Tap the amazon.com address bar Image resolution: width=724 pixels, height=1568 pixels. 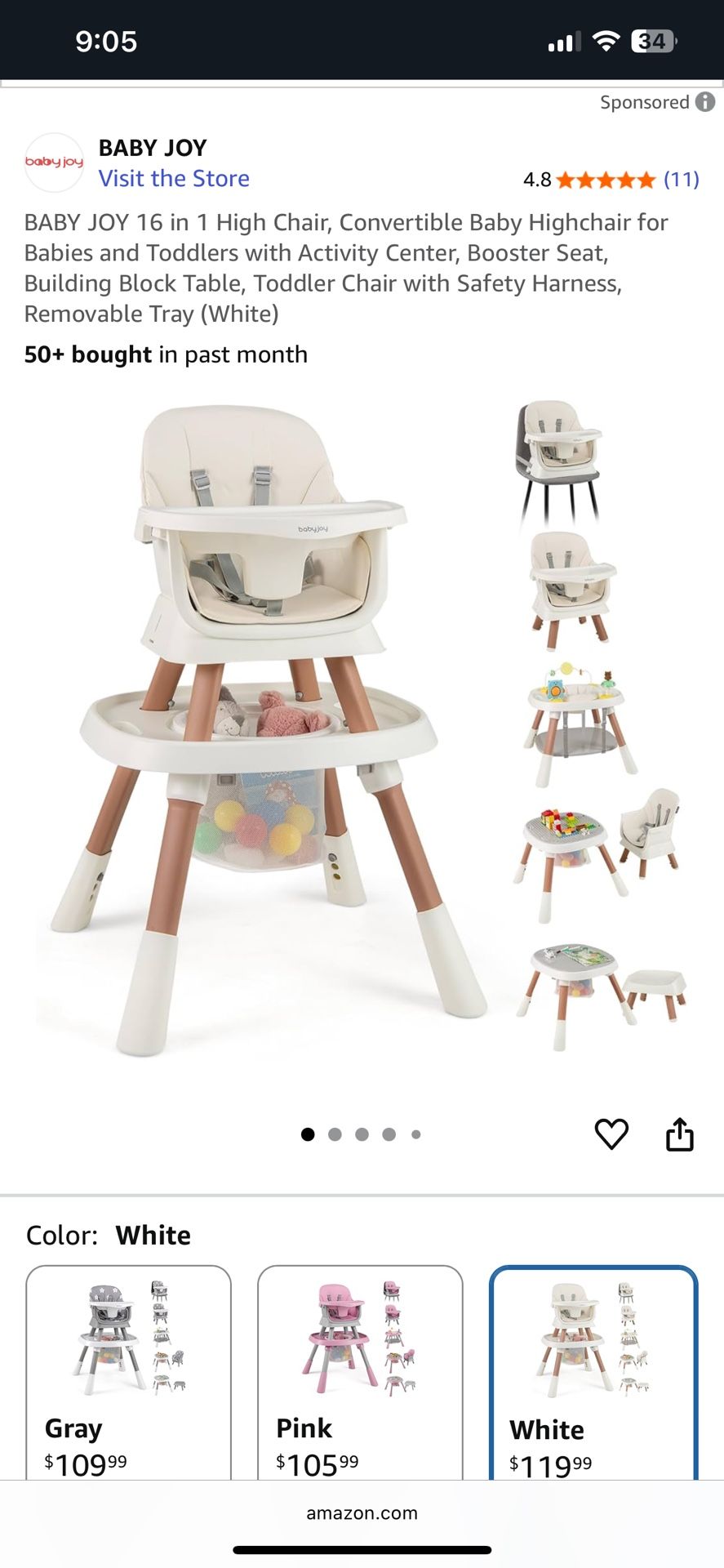pos(362,1512)
